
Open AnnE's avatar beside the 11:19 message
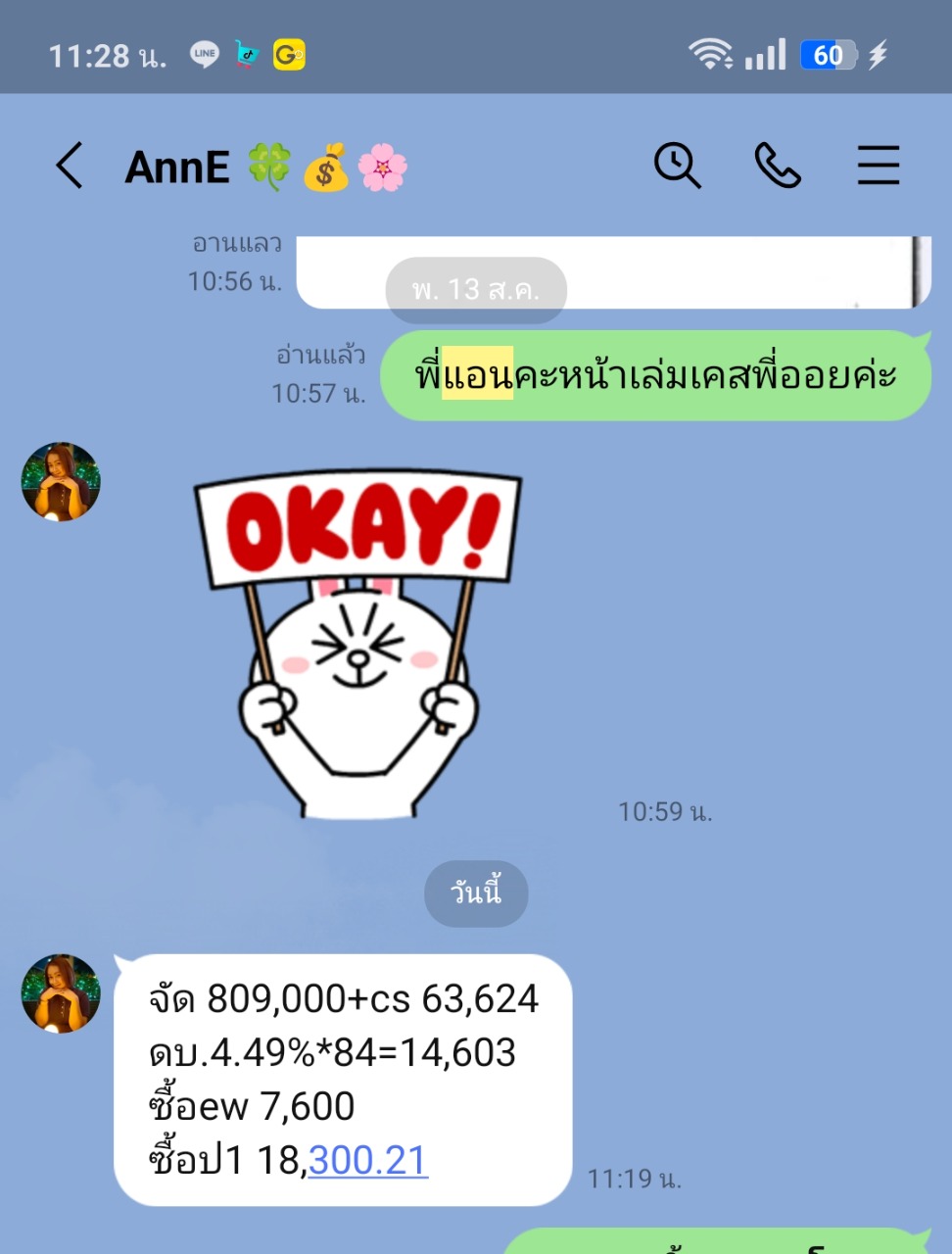pos(61,993)
